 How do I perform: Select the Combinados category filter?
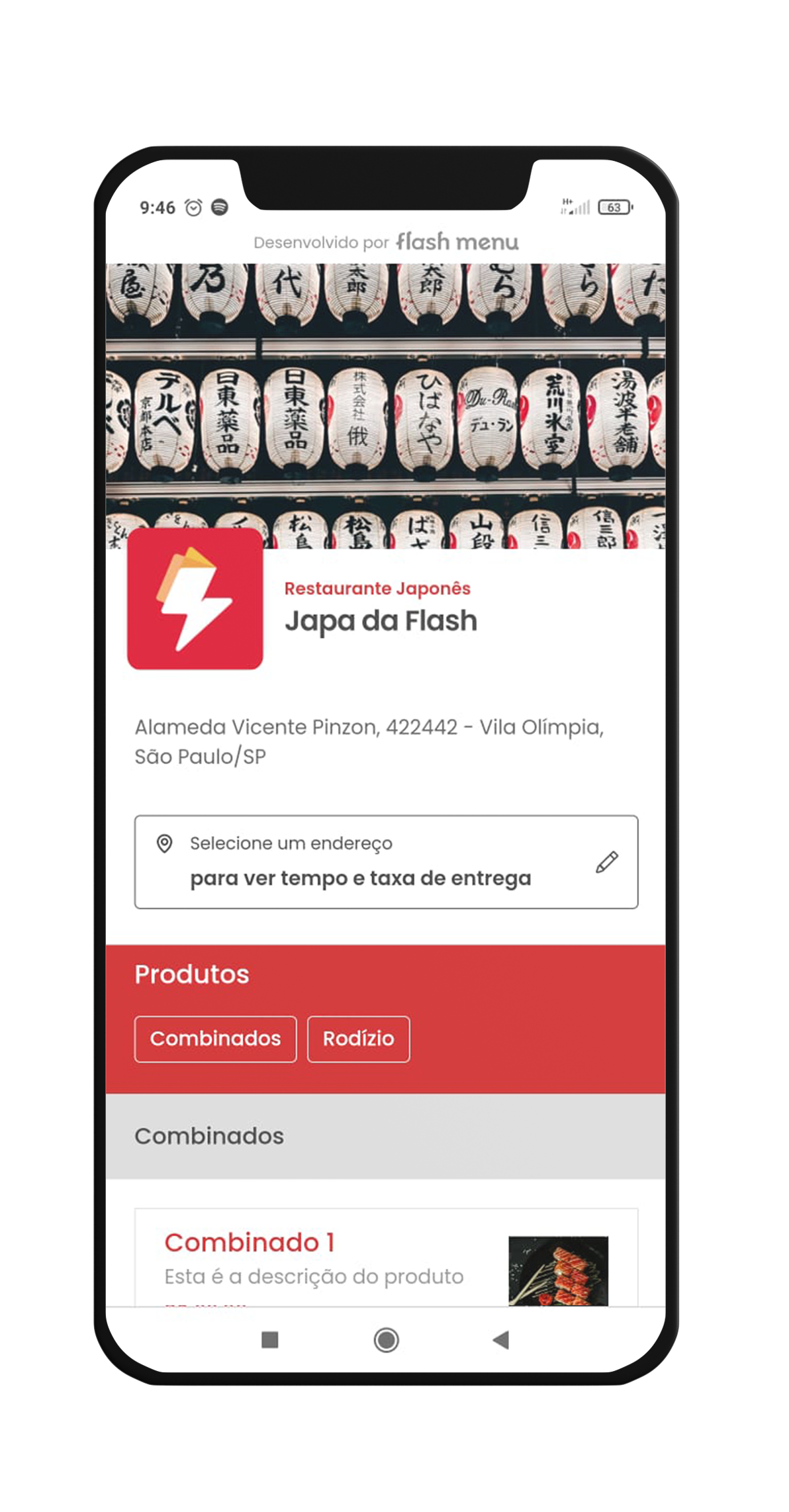(x=215, y=1039)
